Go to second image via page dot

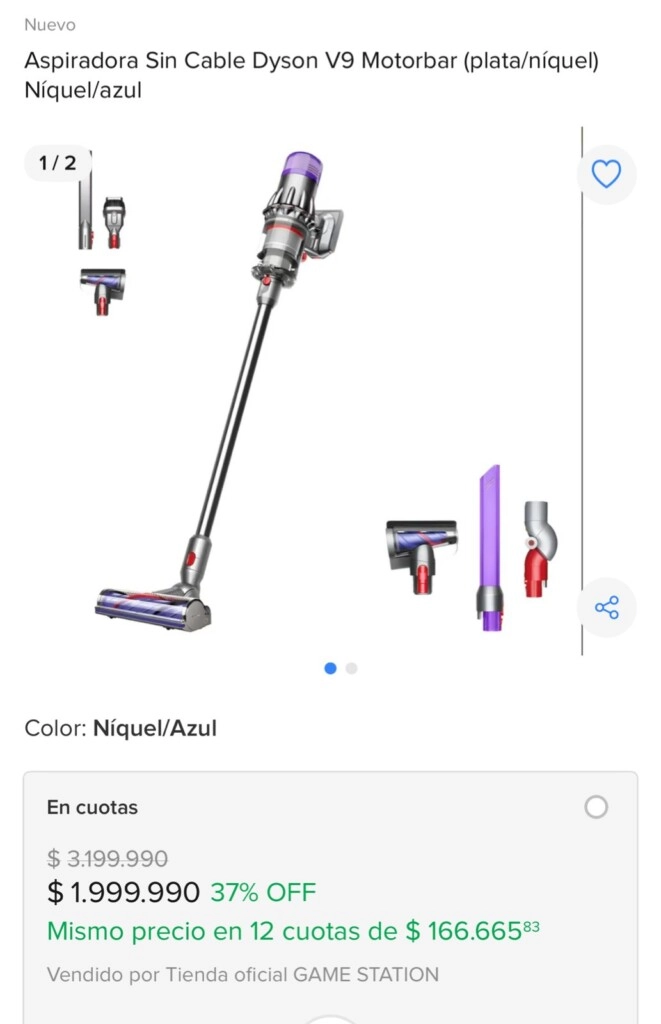(352, 669)
